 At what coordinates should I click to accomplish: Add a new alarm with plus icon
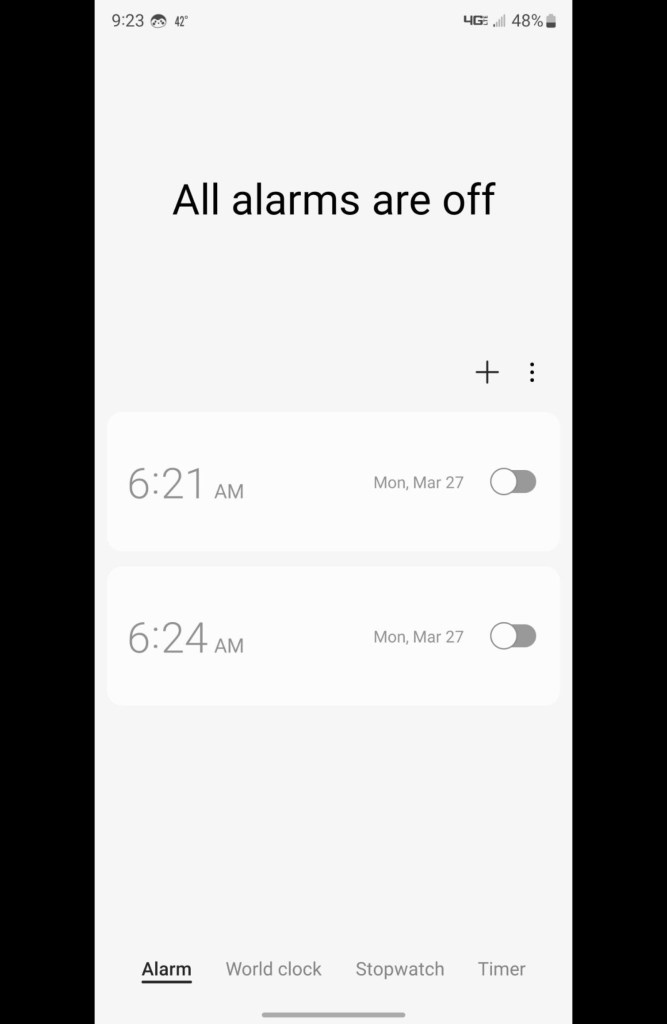(487, 373)
